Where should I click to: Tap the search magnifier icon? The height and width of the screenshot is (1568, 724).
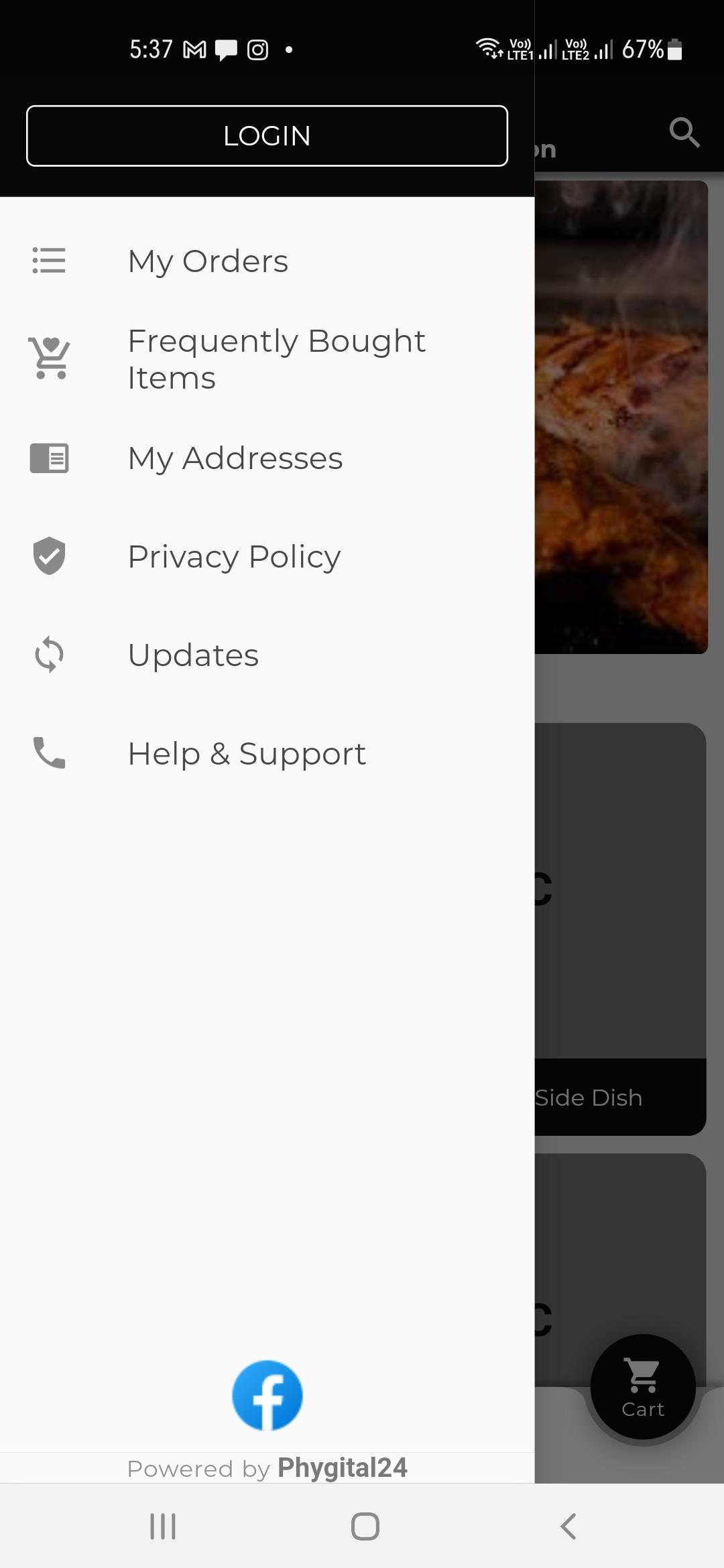pos(684,132)
